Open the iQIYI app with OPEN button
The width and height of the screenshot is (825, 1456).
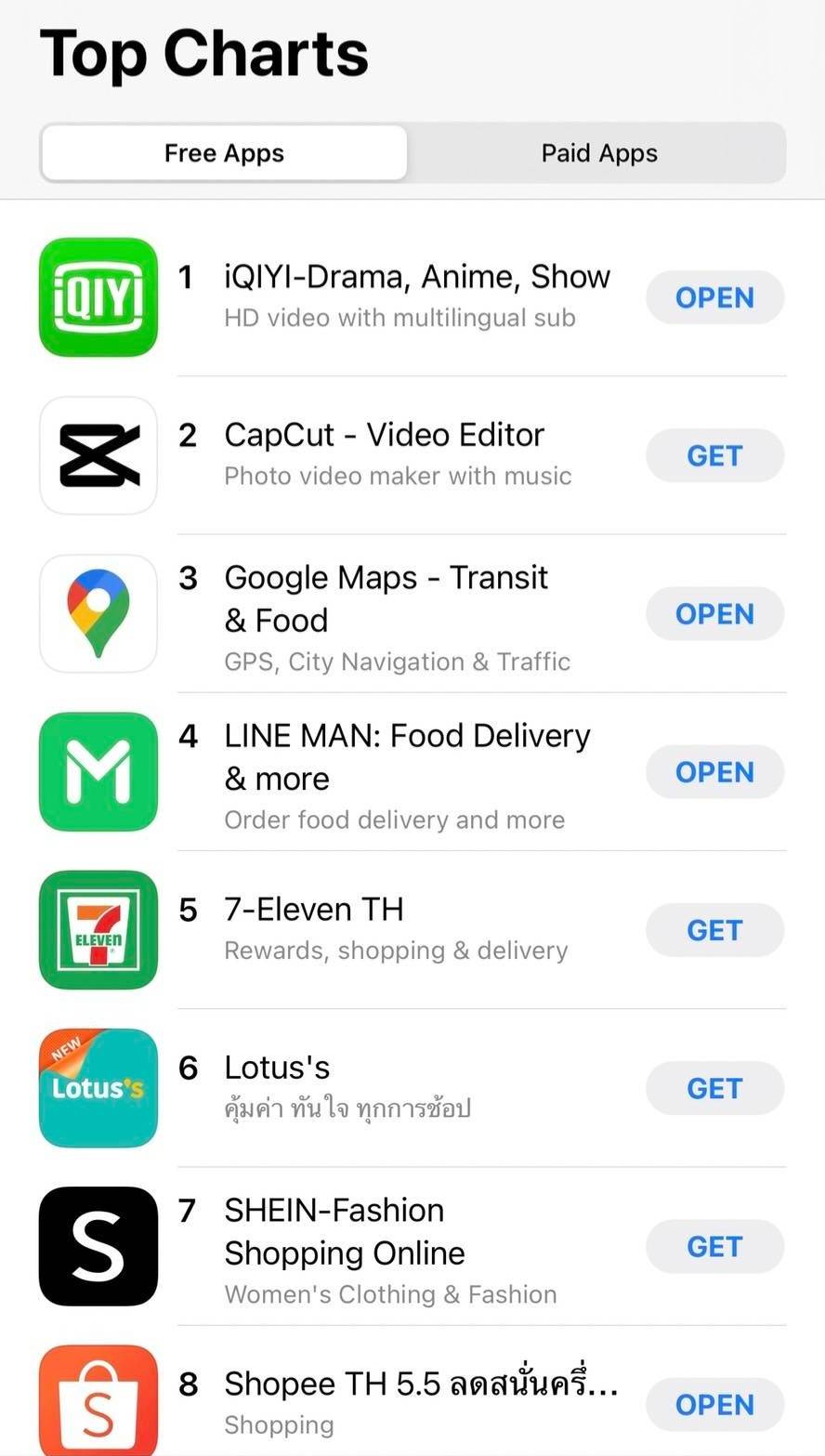click(714, 297)
